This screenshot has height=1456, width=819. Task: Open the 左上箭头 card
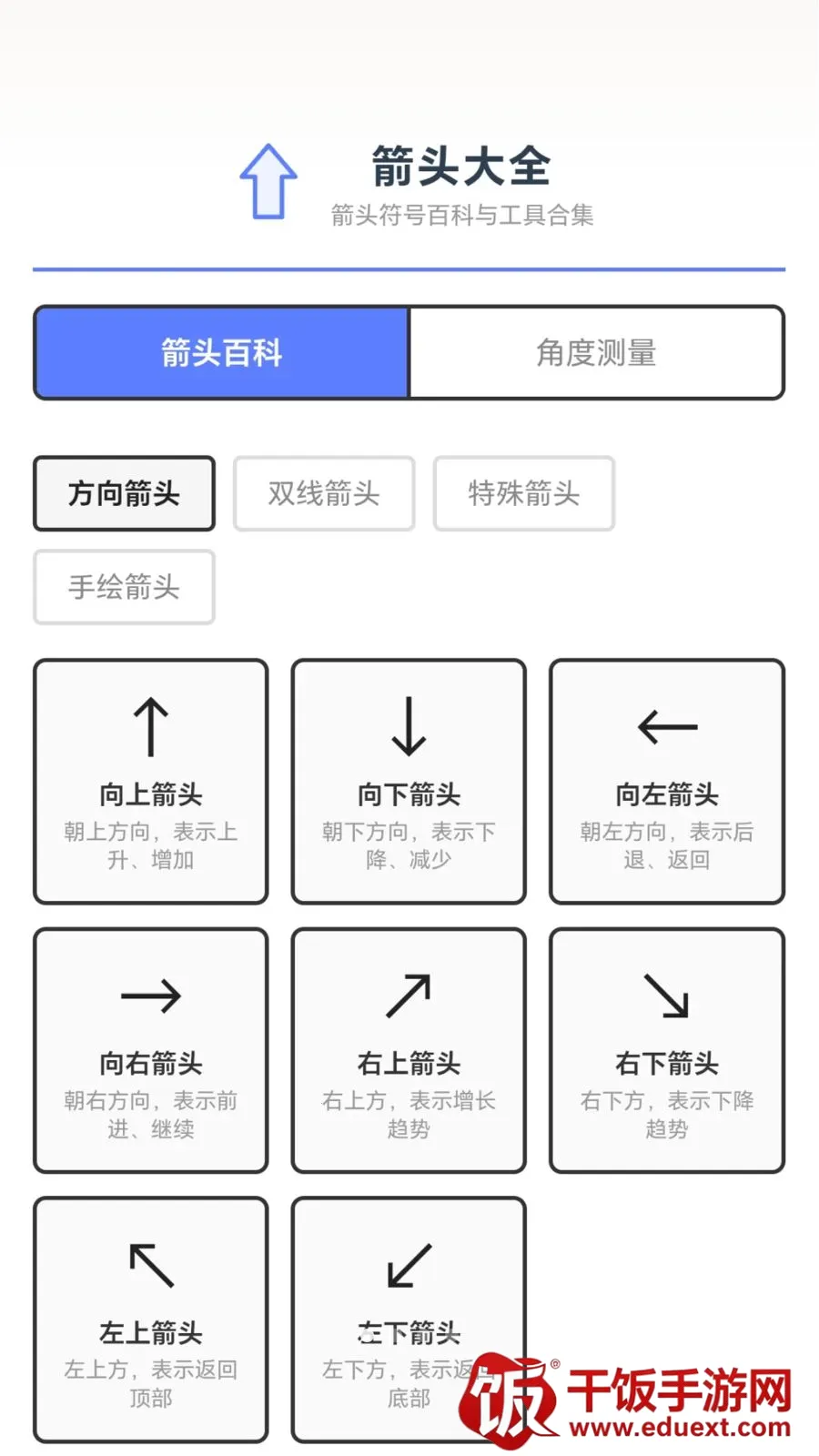pyautogui.click(x=151, y=1319)
